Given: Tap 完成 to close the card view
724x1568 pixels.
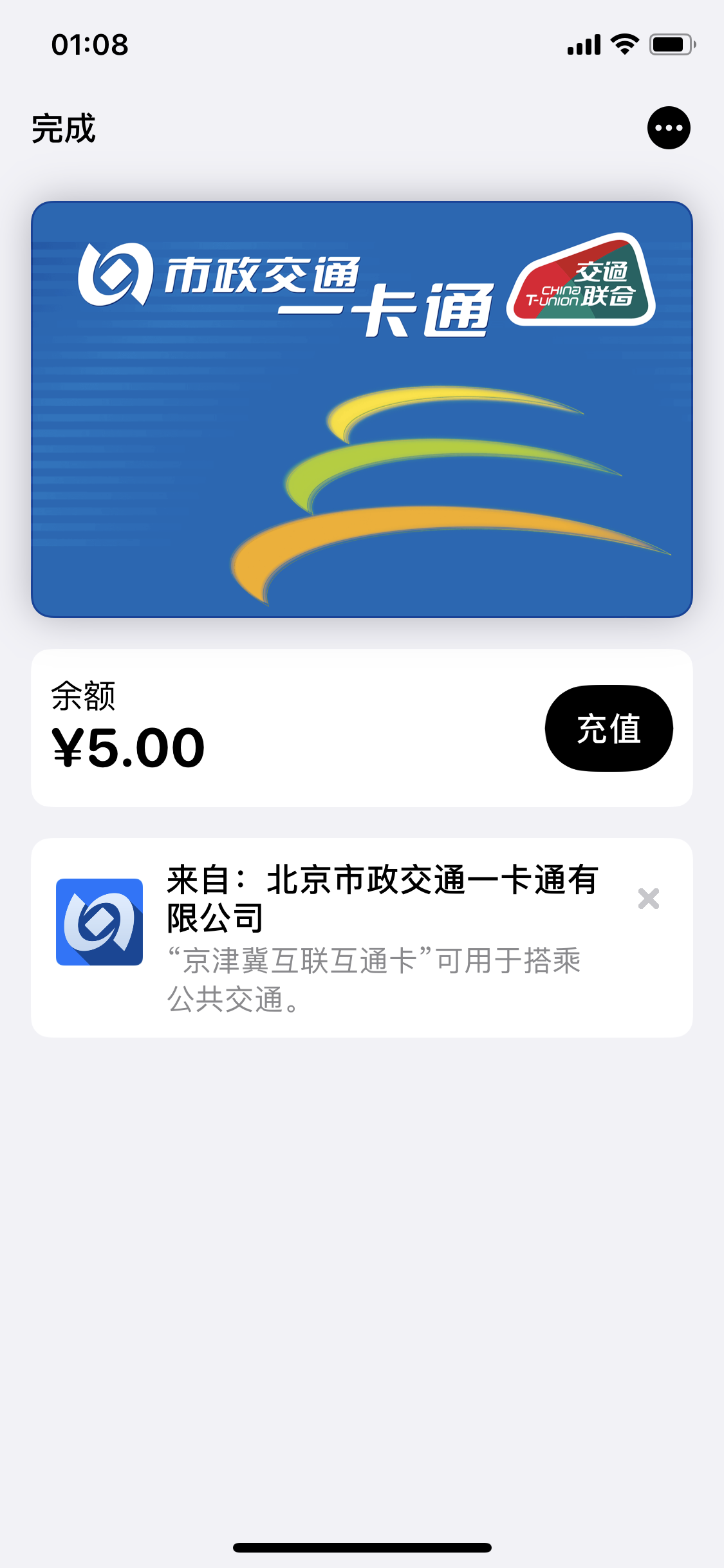Looking at the screenshot, I should coord(63,128).
